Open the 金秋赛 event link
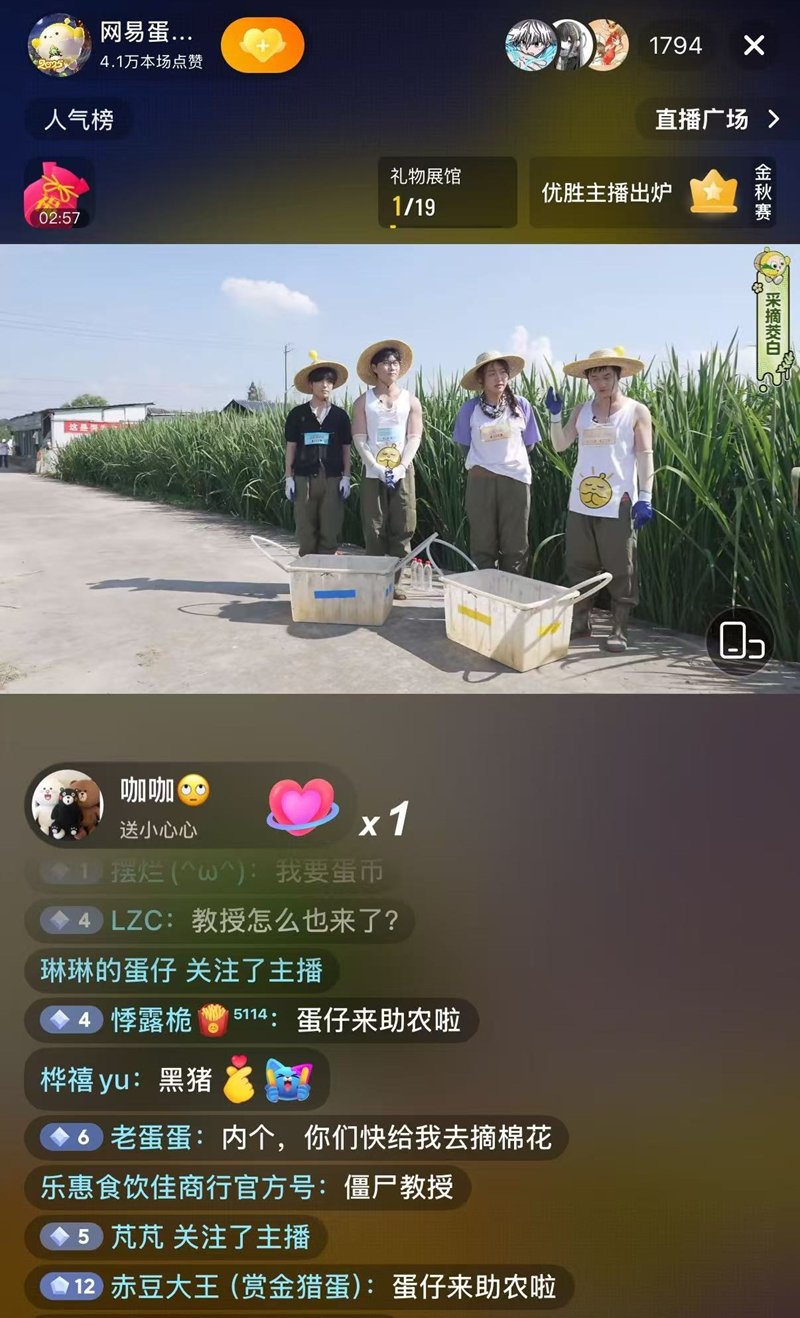Screen dimensions: 800x1318 pos(763,192)
